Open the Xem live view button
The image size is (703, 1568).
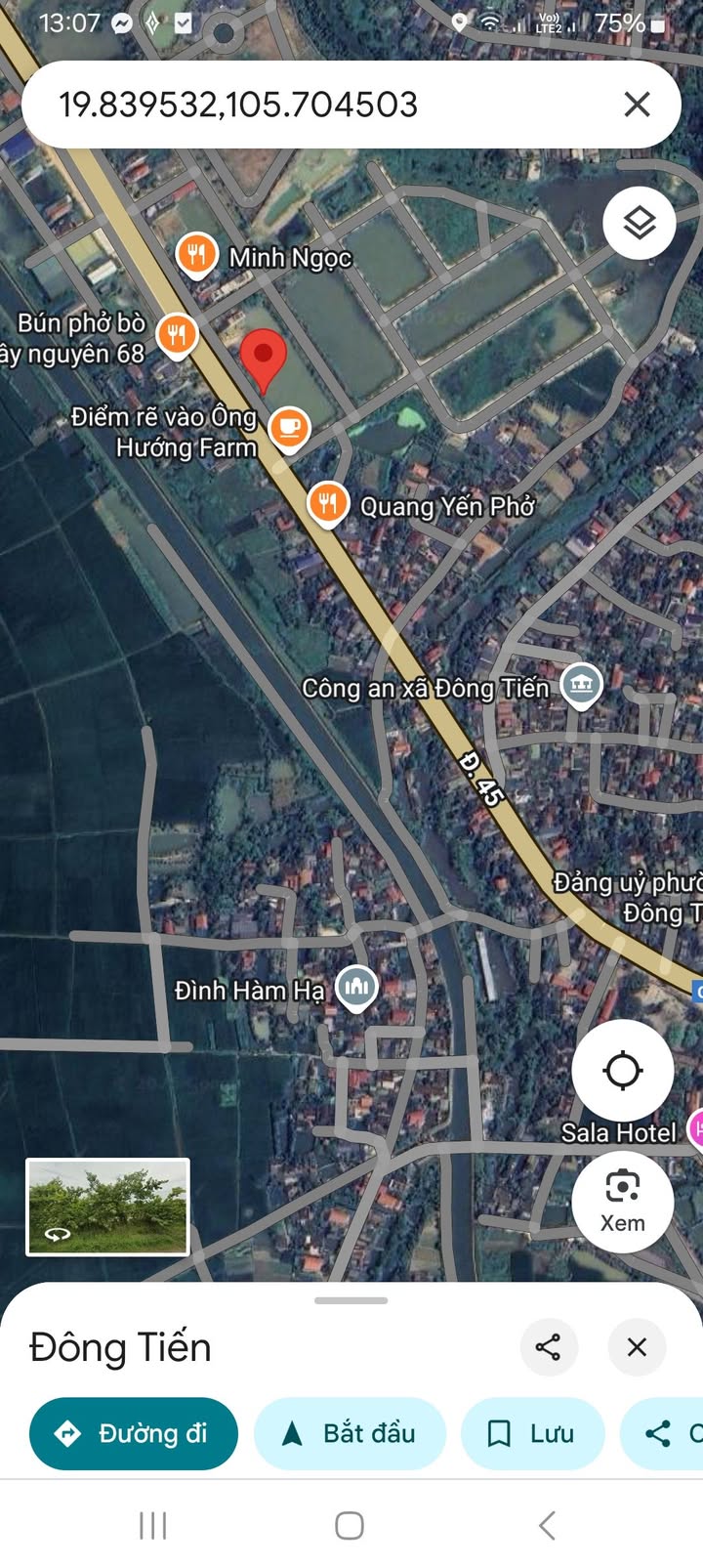[x=622, y=1201]
